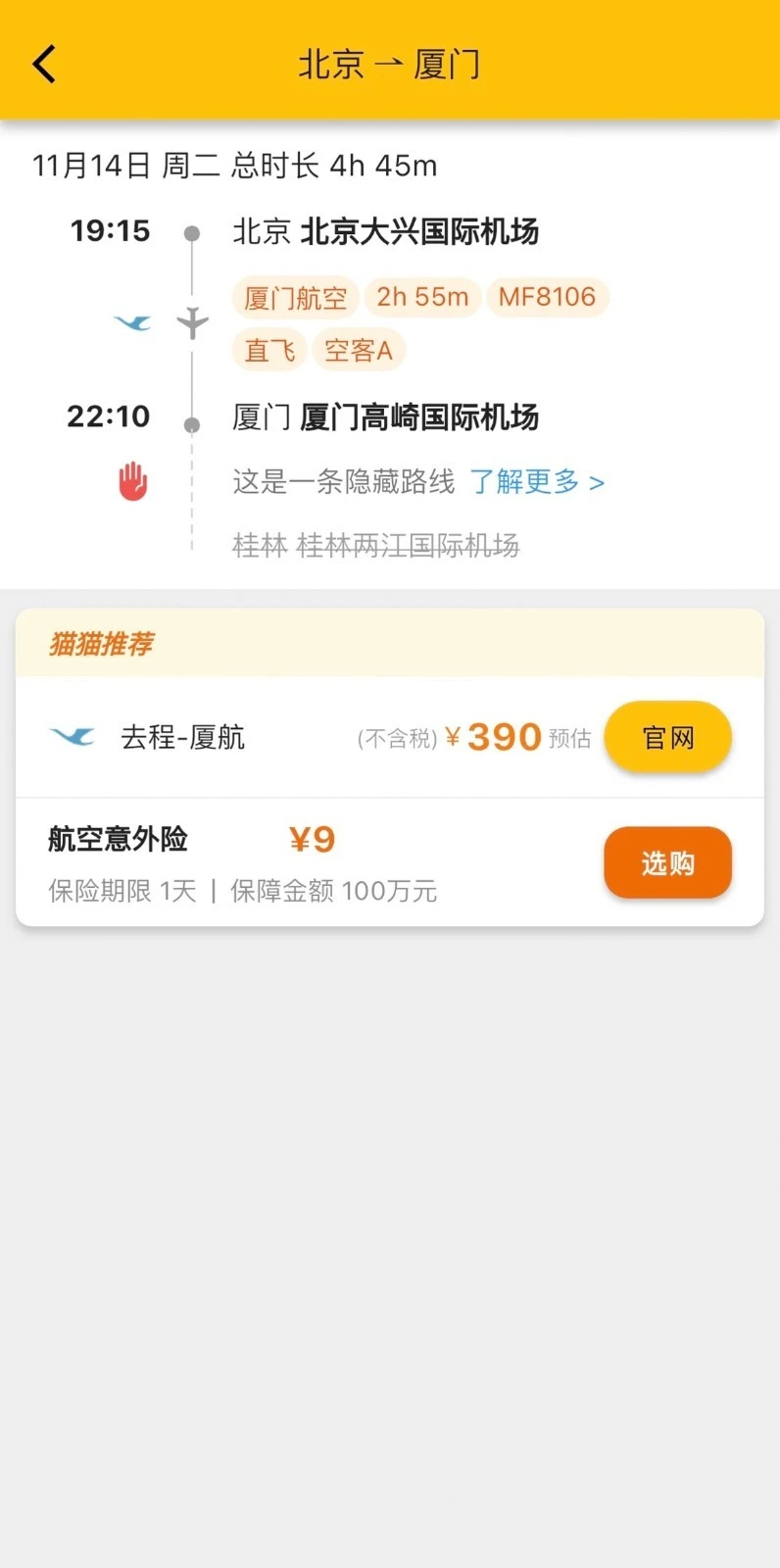
Task: Click the airplane icon between departure and arrival
Action: pos(192,323)
